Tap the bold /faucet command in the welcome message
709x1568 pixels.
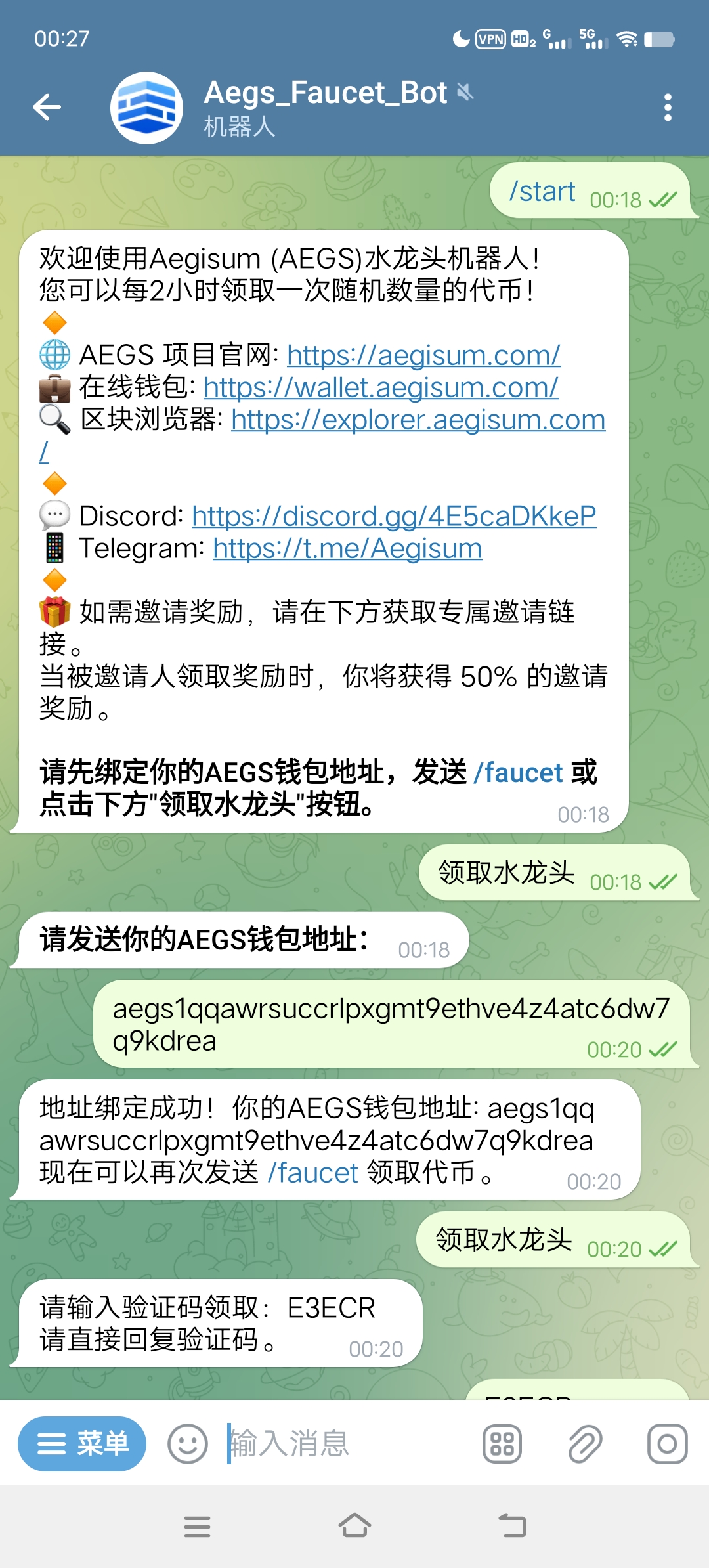click(x=519, y=773)
